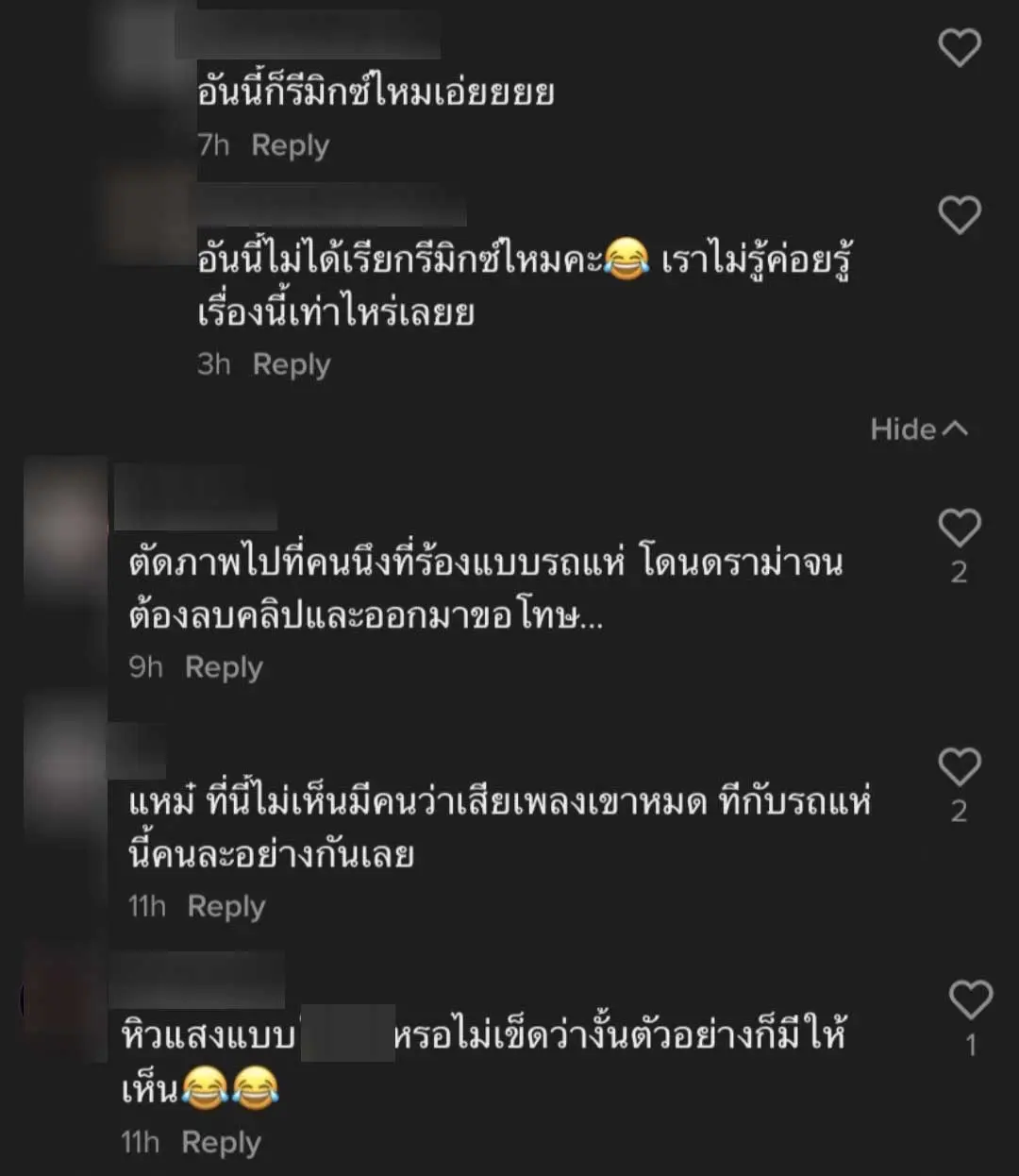Collapse replies with the Hide button
This screenshot has height=1176, width=1019.
click(918, 429)
